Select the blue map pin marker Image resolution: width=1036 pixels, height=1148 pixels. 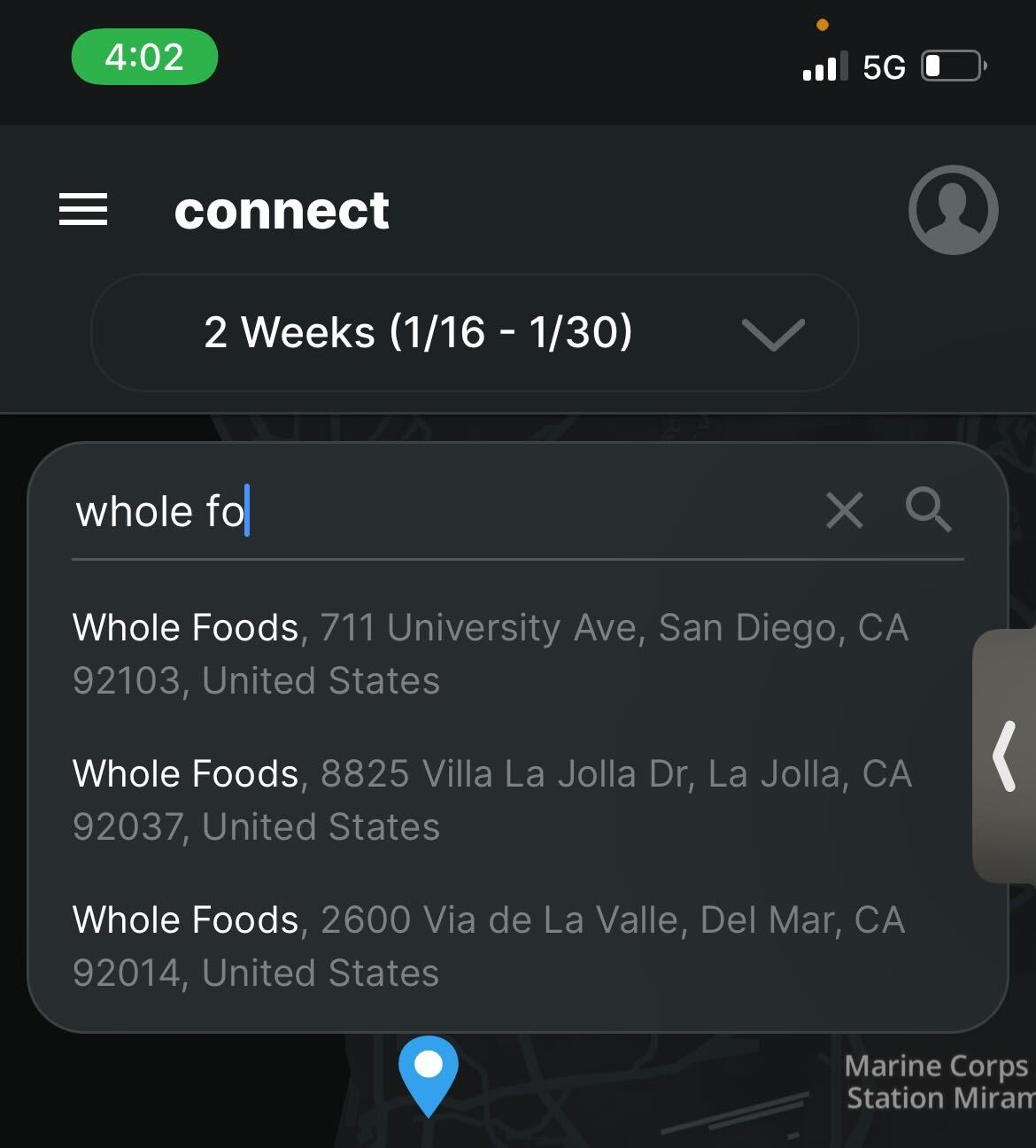(431, 1072)
